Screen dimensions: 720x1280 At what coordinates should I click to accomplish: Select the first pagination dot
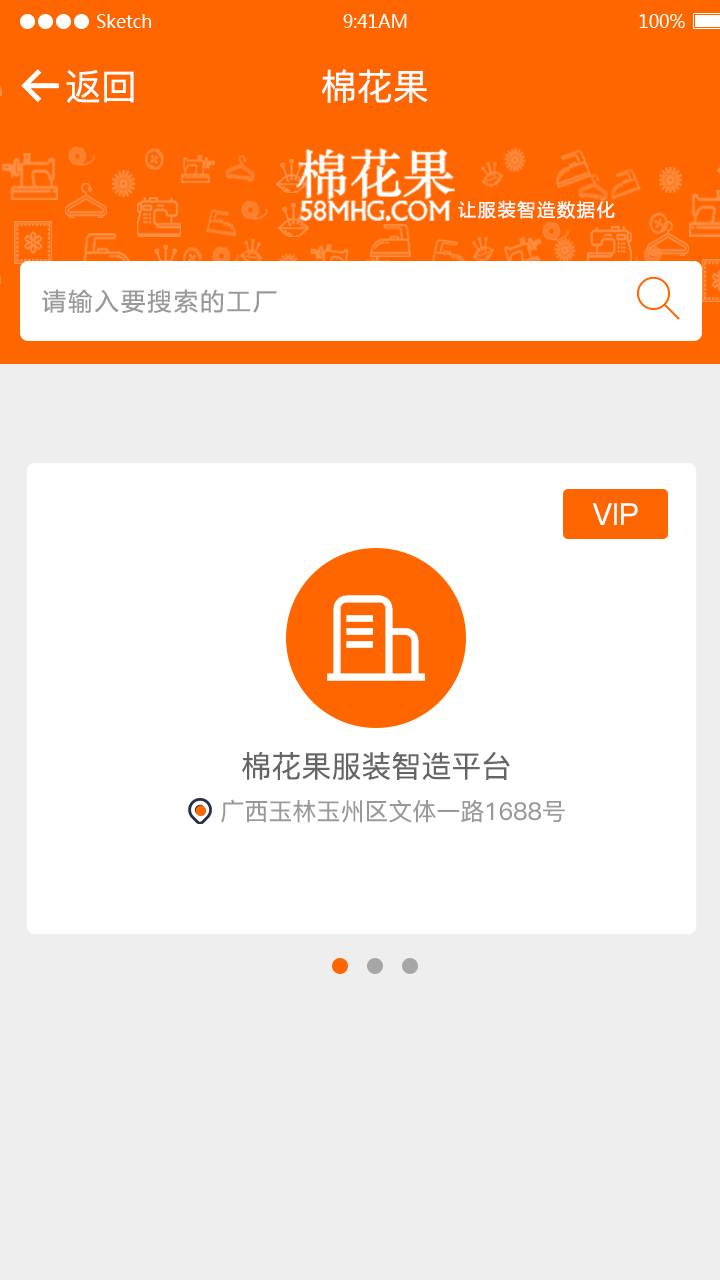(341, 966)
